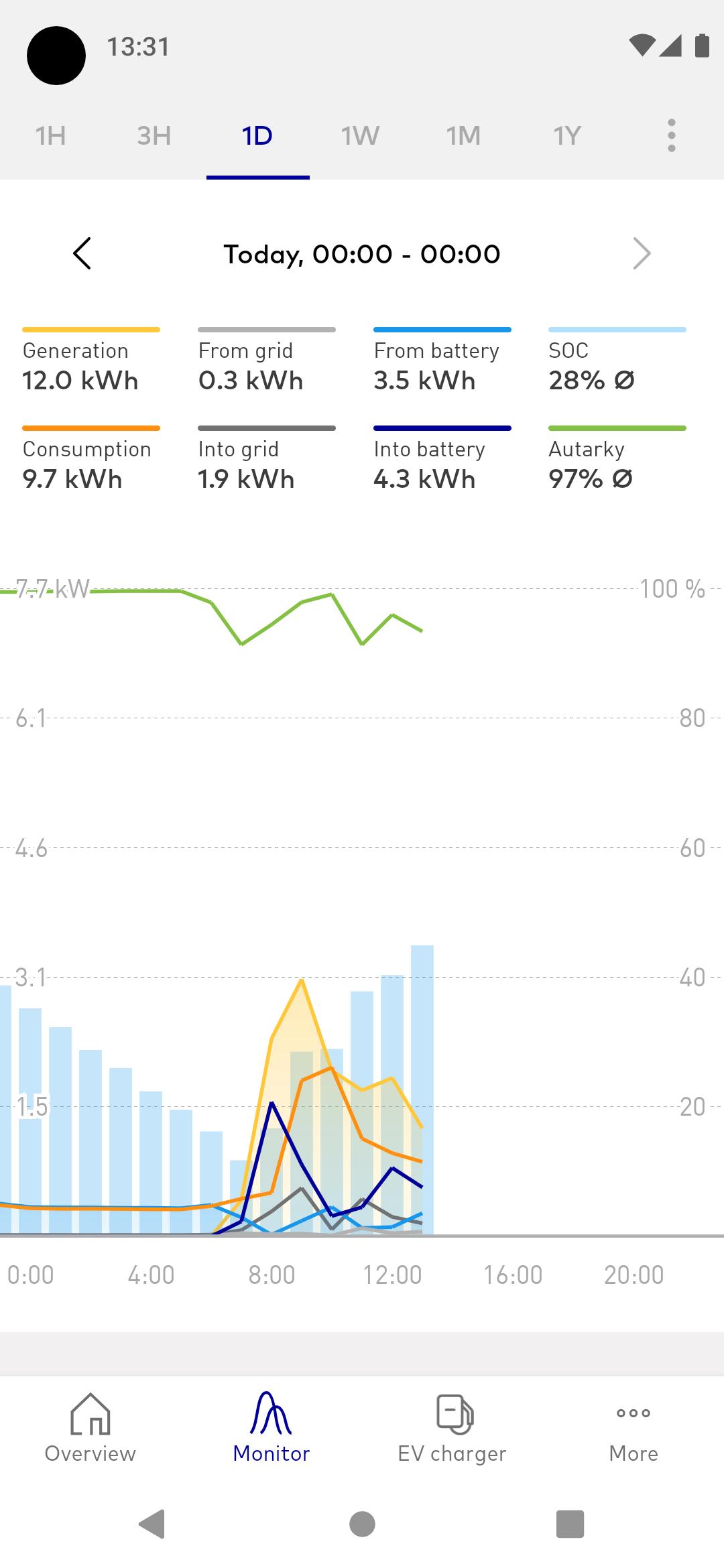Image resolution: width=724 pixels, height=1568 pixels.
Task: Switch to the 1M monthly view
Action: [463, 136]
